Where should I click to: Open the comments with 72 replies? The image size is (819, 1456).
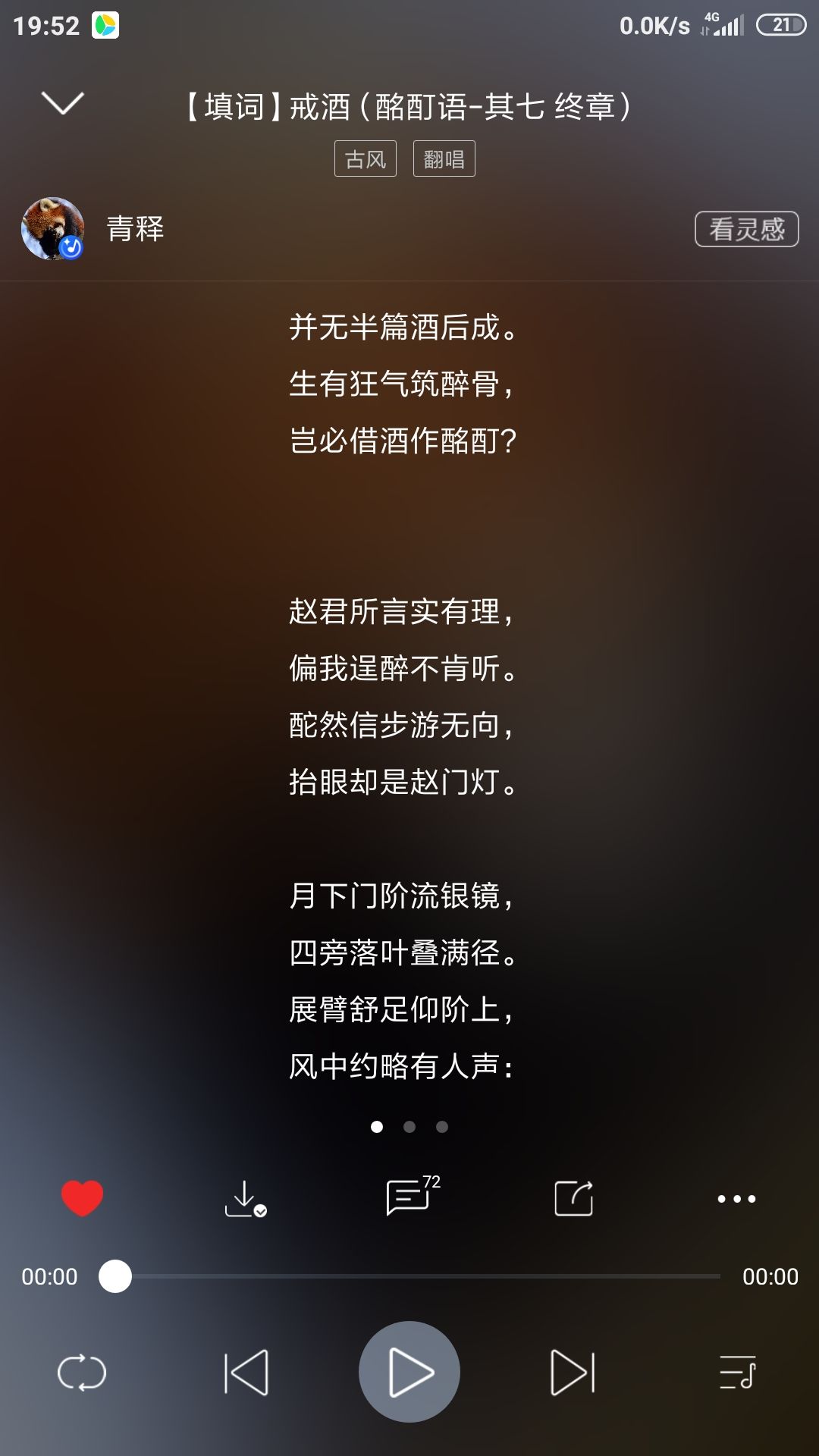pos(409,1196)
